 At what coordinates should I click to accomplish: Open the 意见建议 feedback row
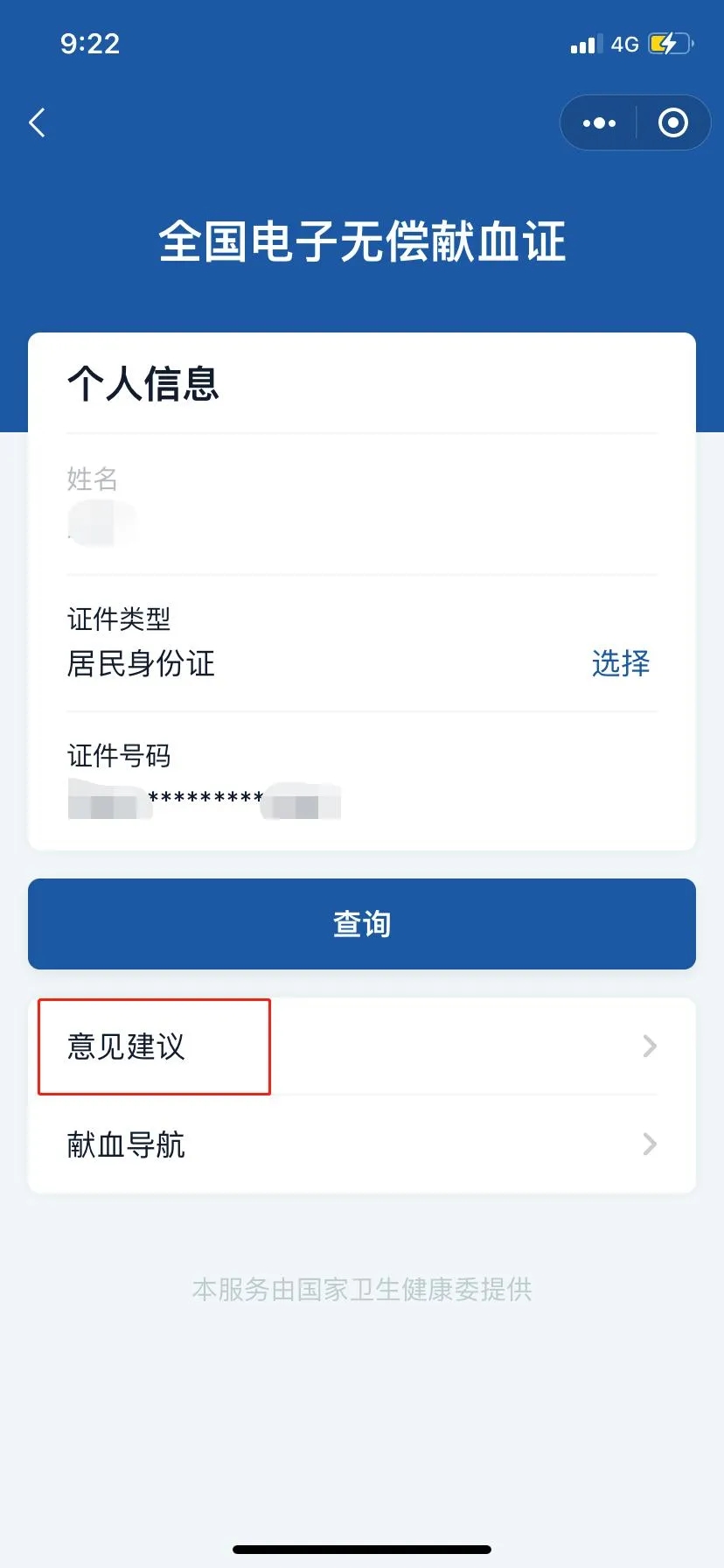(x=362, y=1046)
